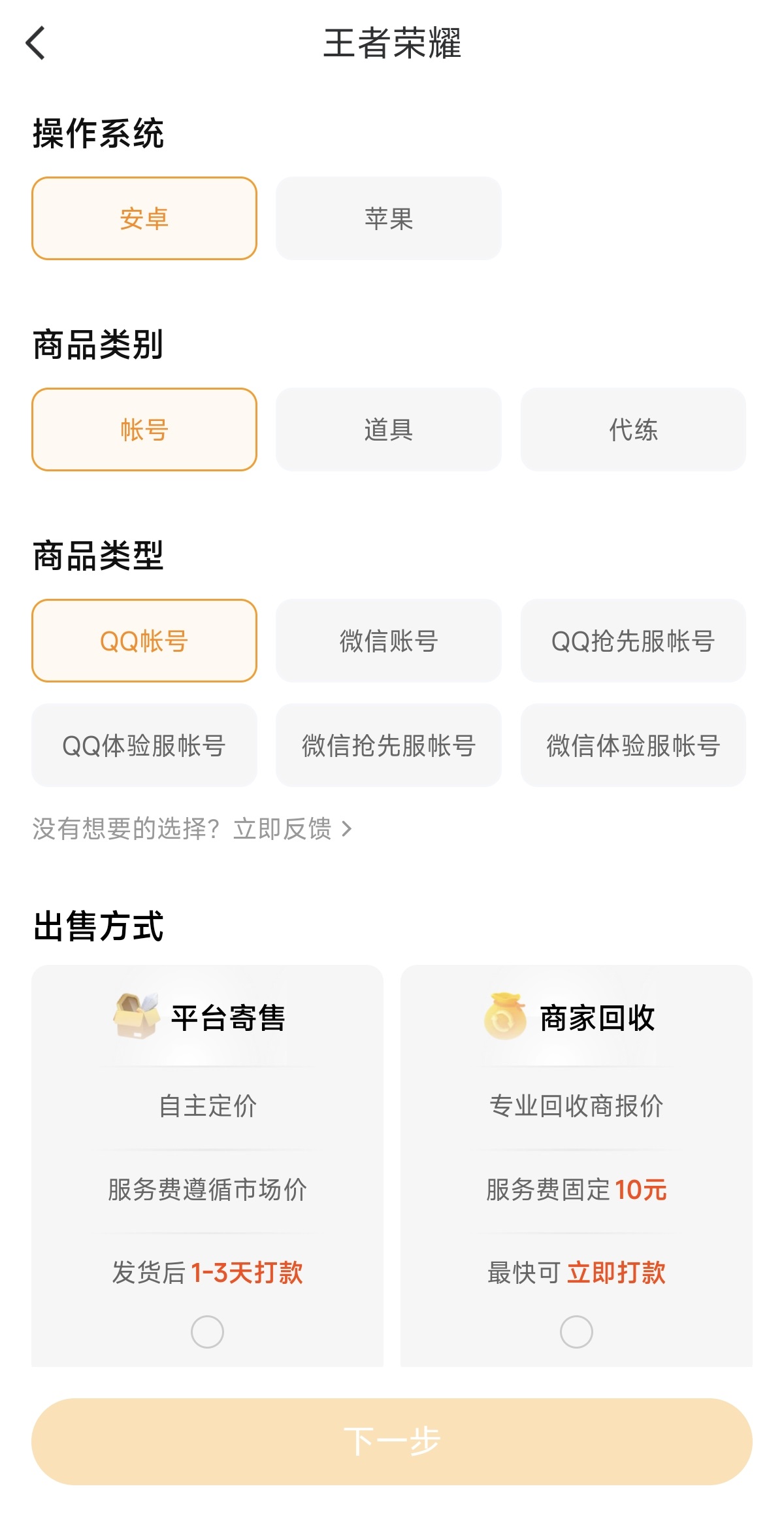Tap the 微信体验服帐号 chip
The height and width of the screenshot is (1514, 784).
tap(633, 745)
